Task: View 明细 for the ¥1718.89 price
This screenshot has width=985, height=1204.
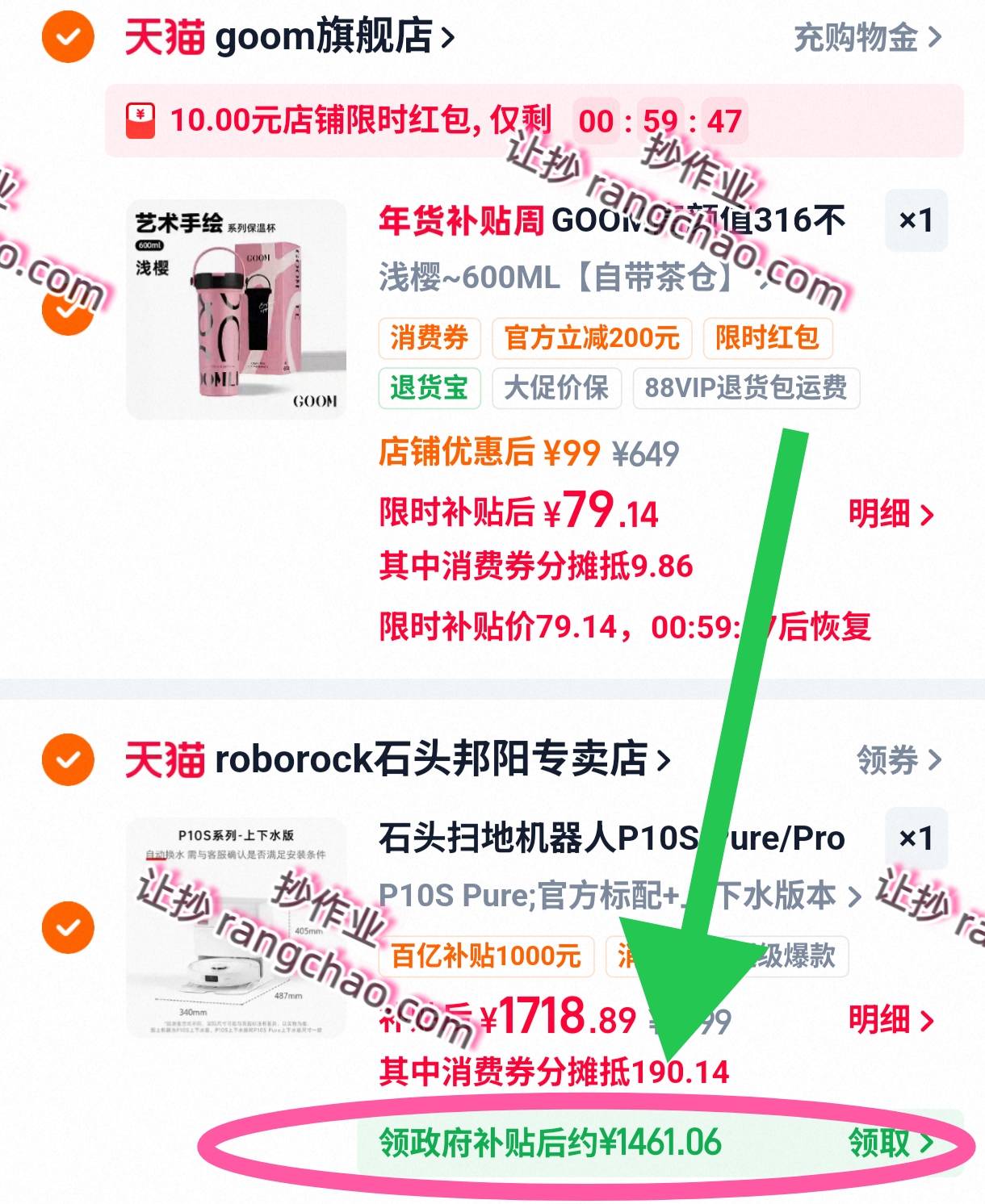Action: tap(890, 1021)
